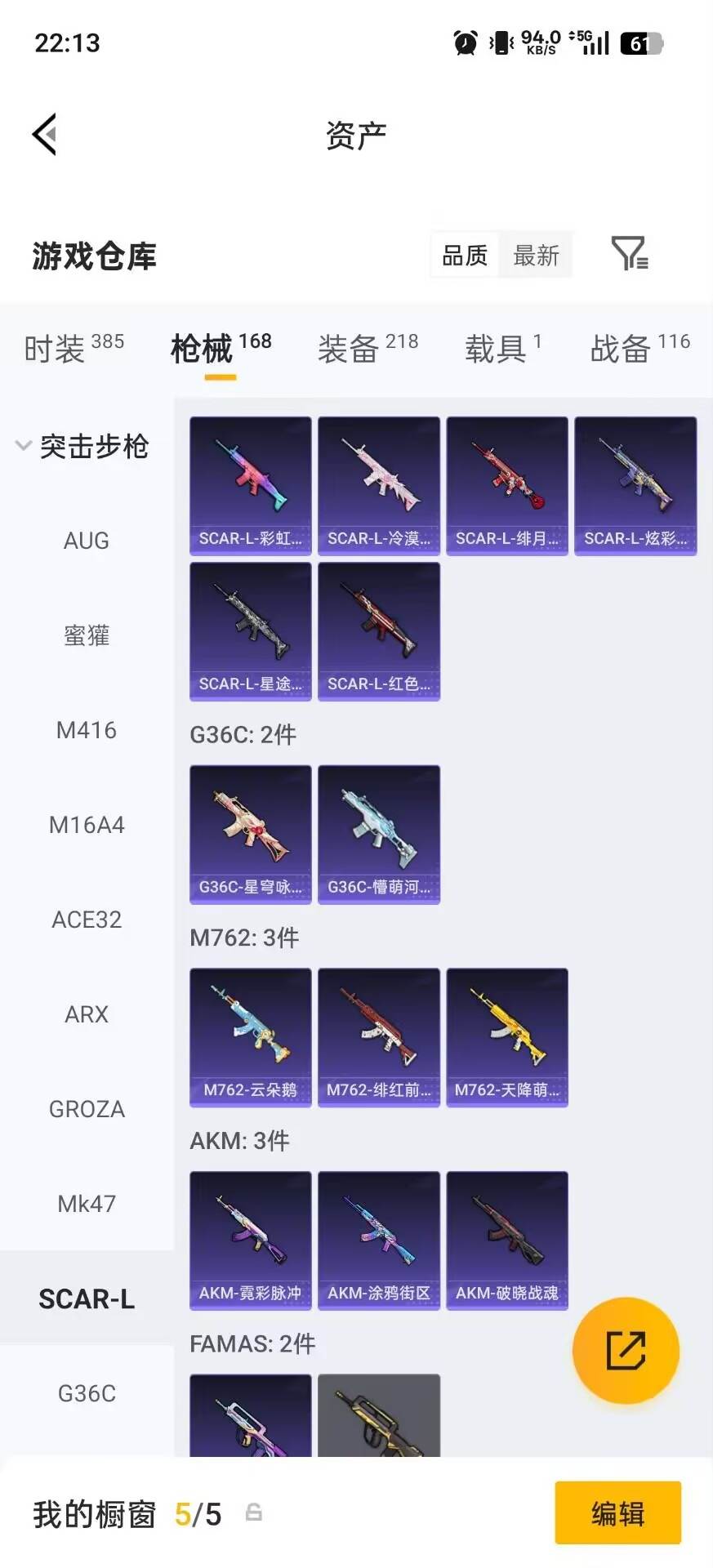This screenshot has height=1568, width=713.
Task: Open the GROZA category in sidebar
Action: 87,1109
